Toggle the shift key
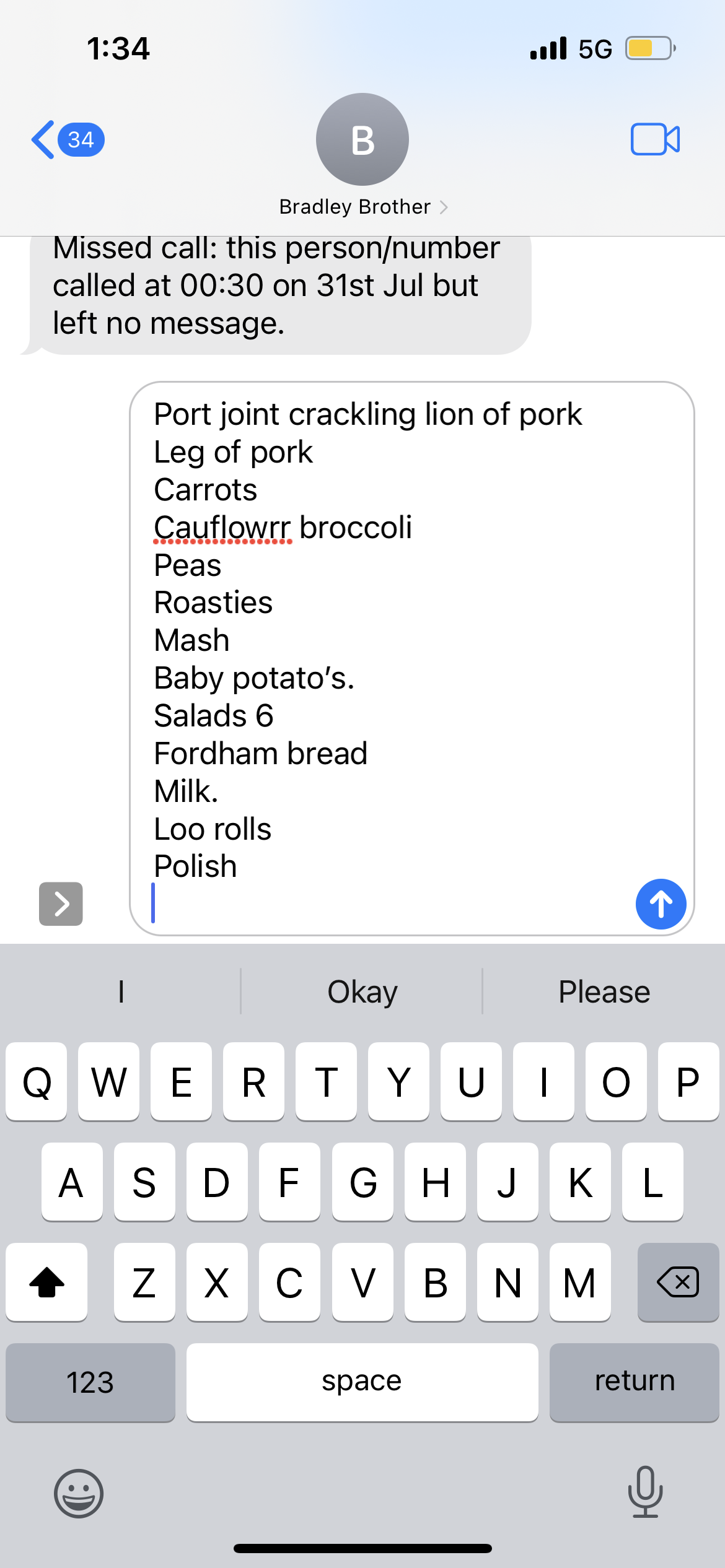725x1568 pixels. [46, 1282]
